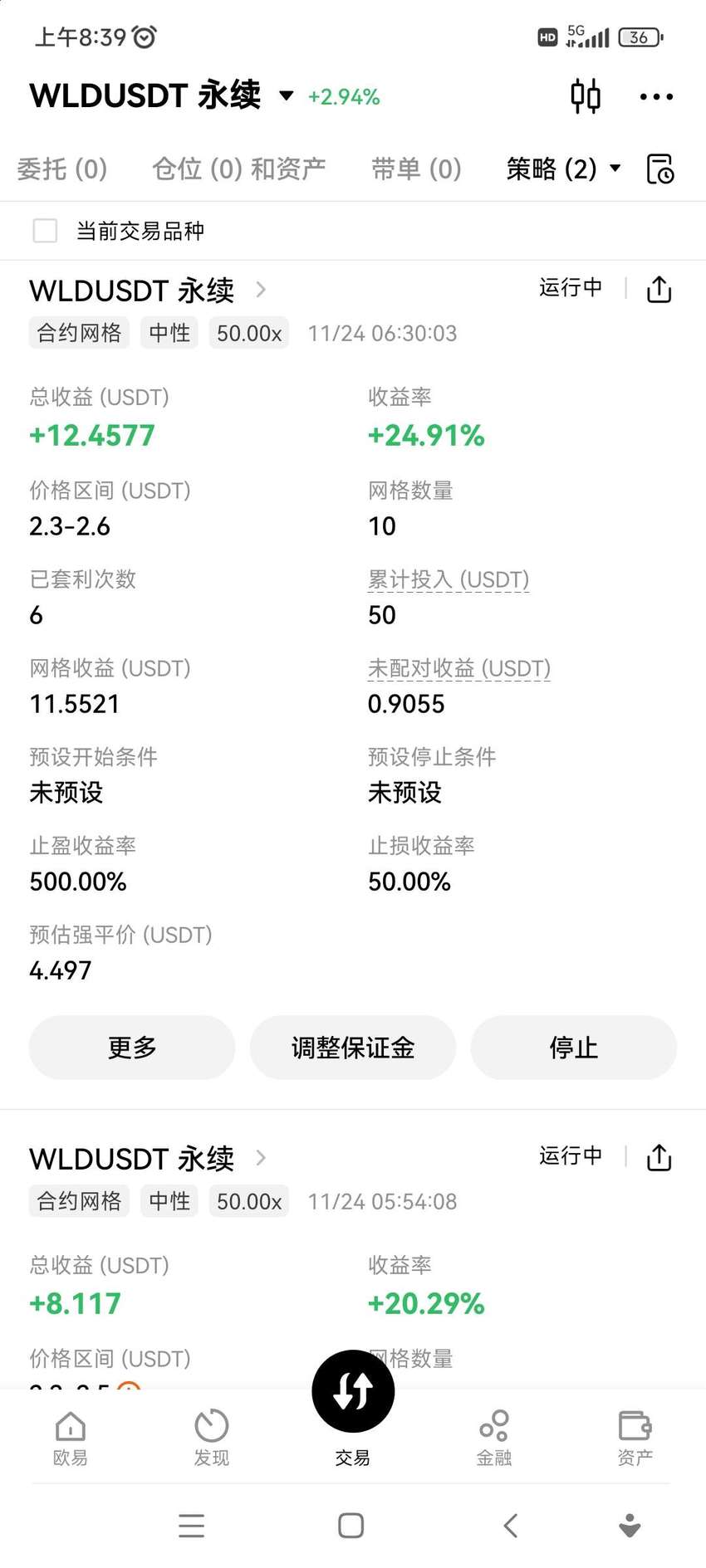
Task: Check the 当前交易品种 checkbox
Action: point(45,231)
